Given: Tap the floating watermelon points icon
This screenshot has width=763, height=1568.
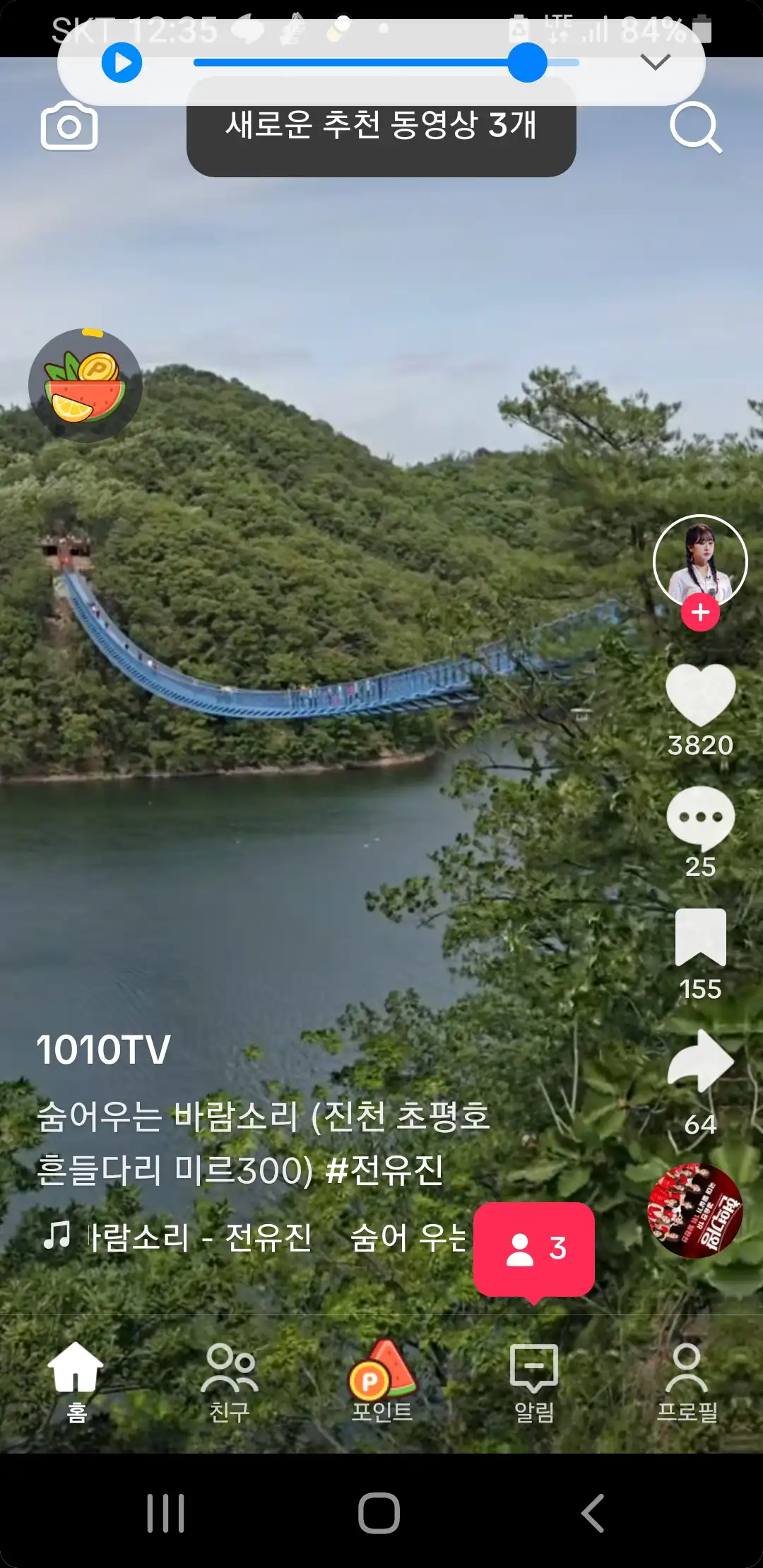Looking at the screenshot, I should (x=85, y=386).
